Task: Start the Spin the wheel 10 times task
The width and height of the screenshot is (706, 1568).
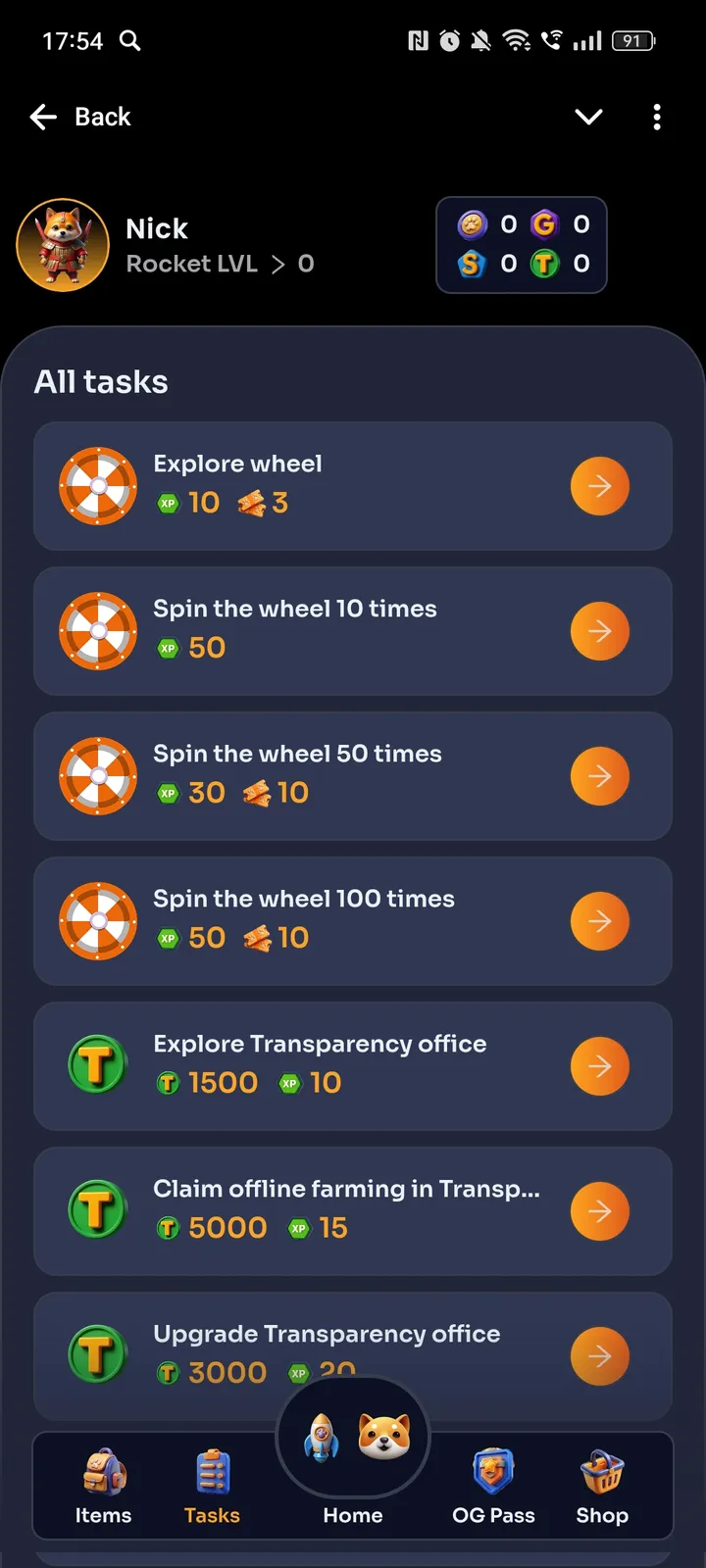Action: click(x=599, y=631)
